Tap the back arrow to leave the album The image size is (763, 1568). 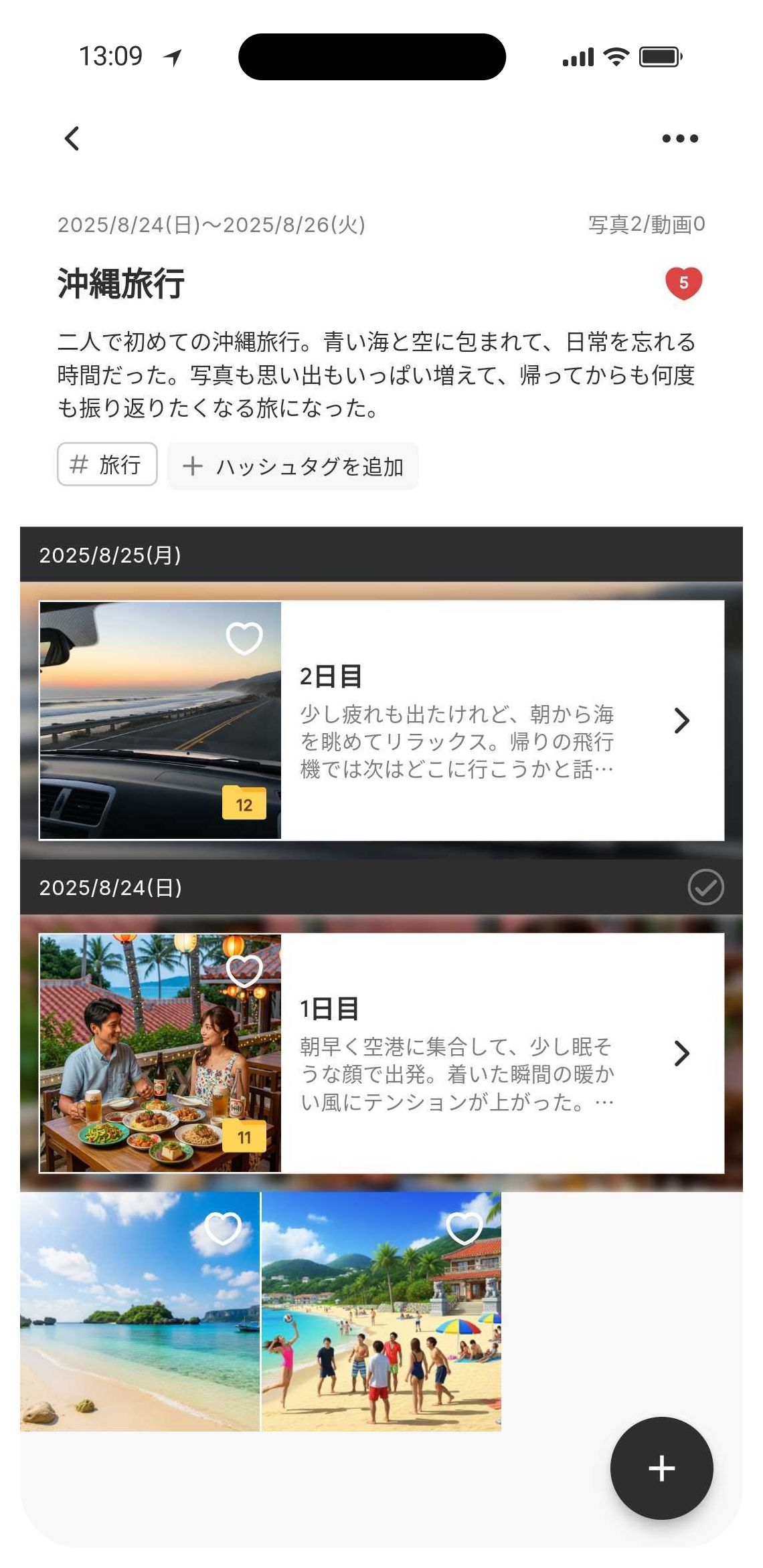click(x=72, y=138)
